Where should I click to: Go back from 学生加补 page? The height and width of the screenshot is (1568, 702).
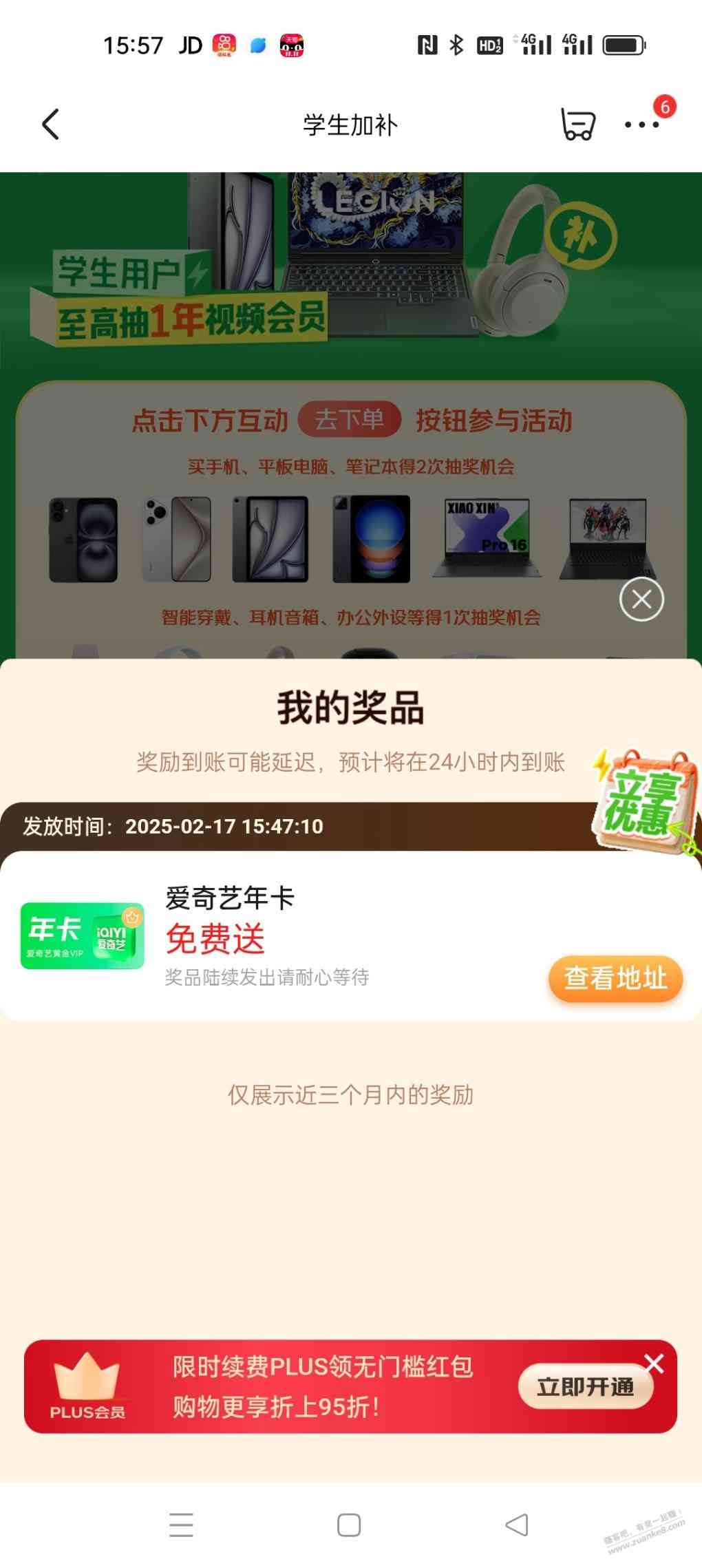(50, 125)
